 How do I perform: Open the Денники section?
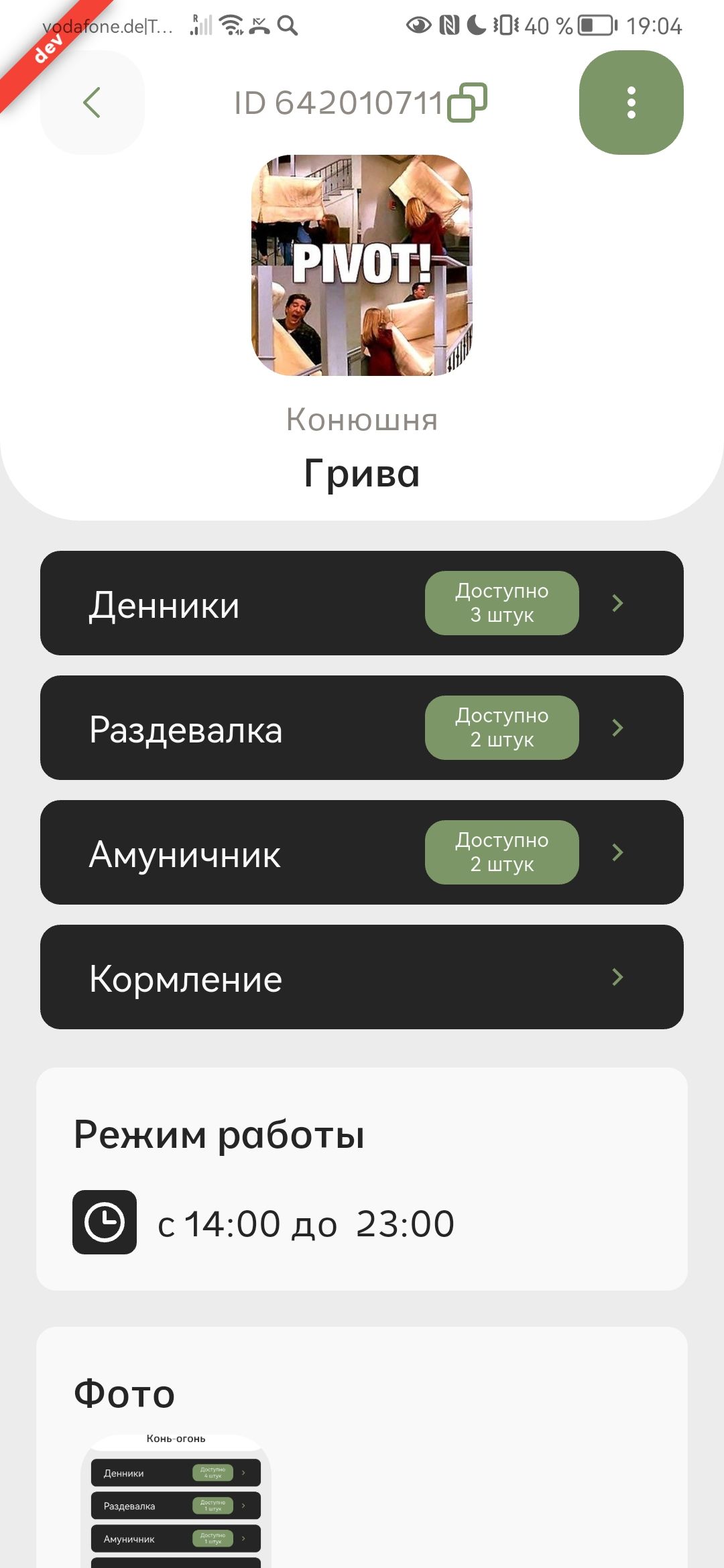[361, 603]
